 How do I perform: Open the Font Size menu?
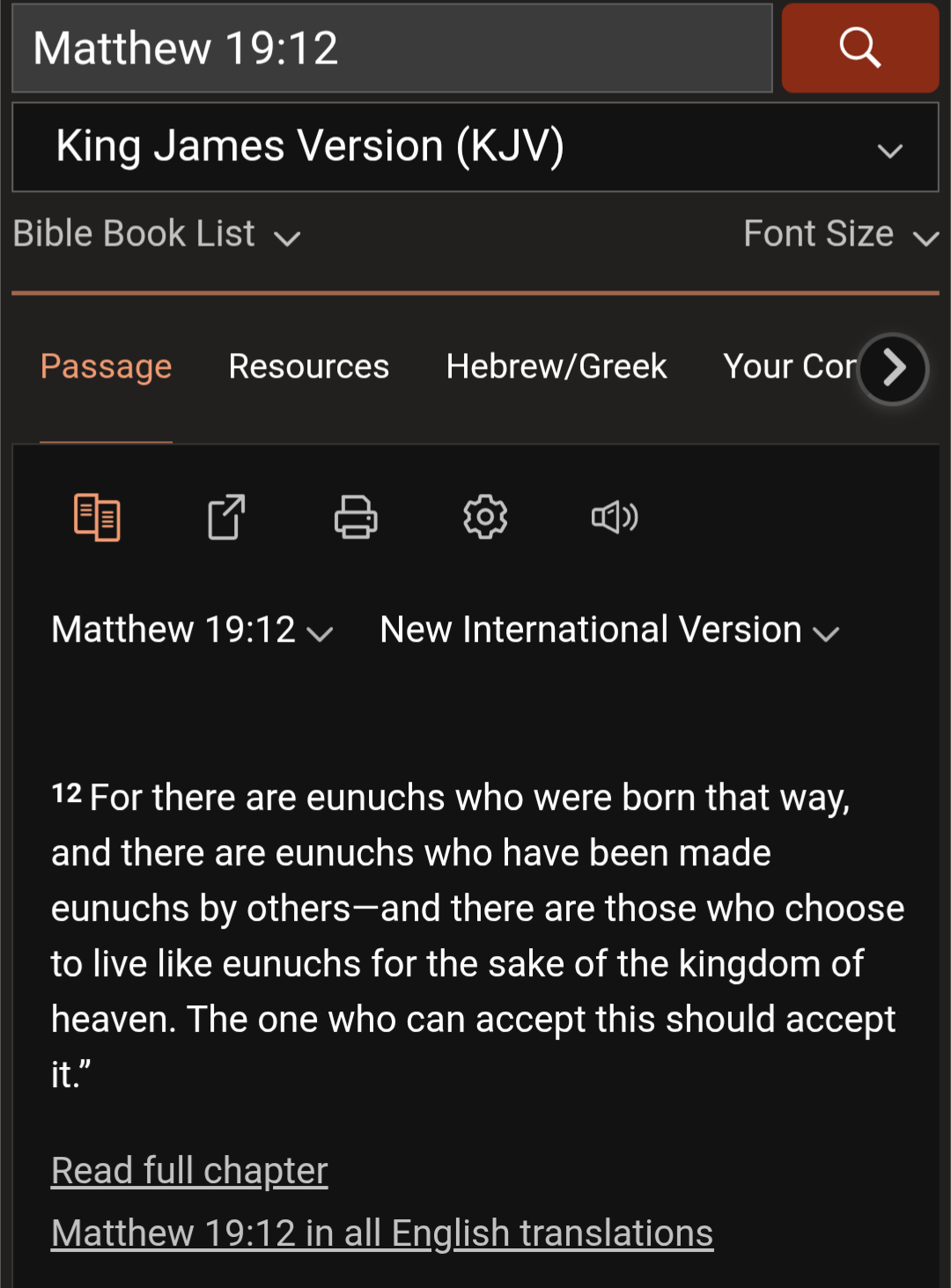840,234
